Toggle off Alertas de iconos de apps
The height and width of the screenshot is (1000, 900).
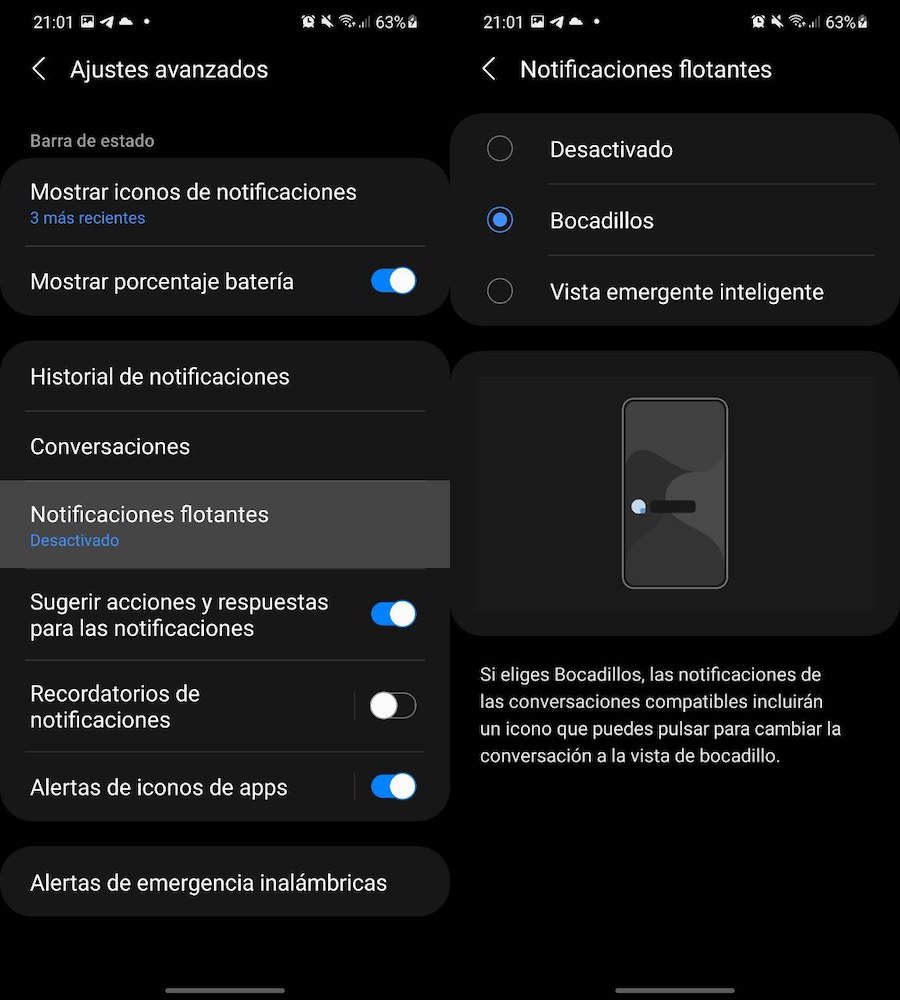[x=393, y=787]
